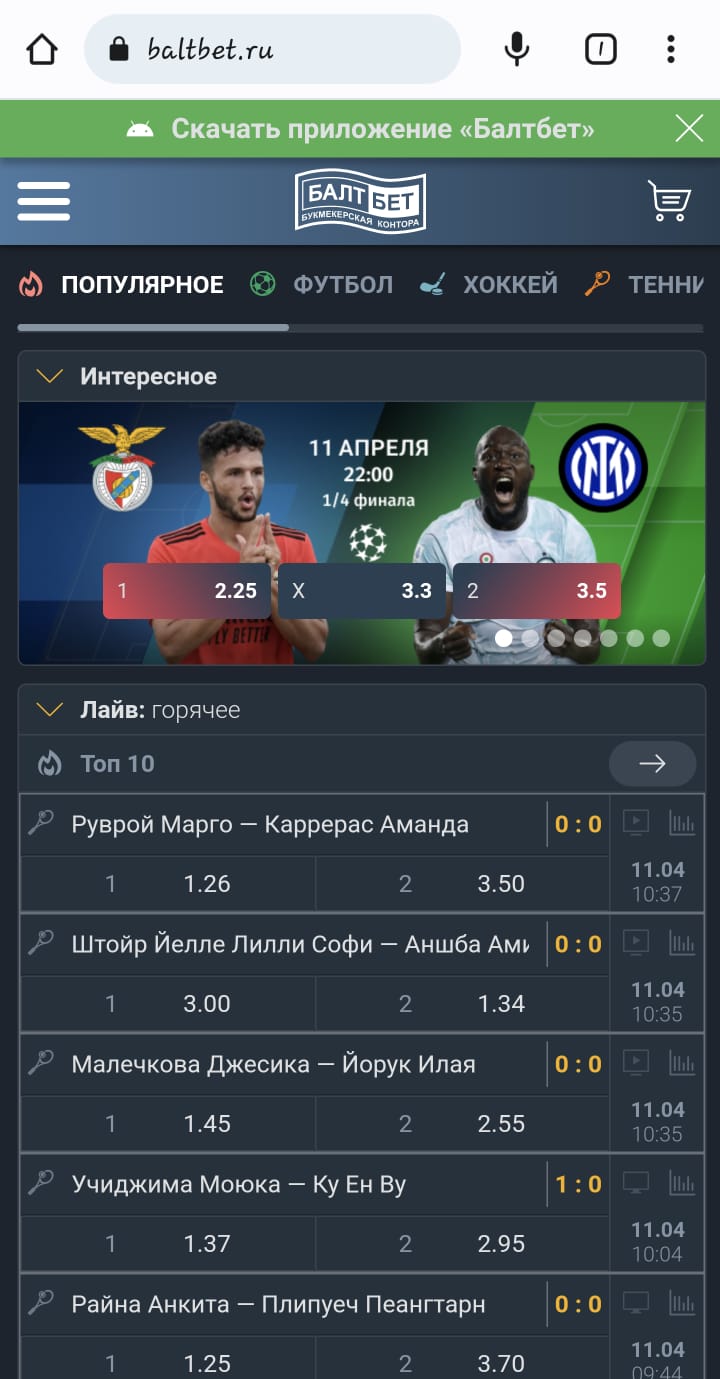
Task: Open the full Топ 10 list arrow
Action: click(x=652, y=764)
